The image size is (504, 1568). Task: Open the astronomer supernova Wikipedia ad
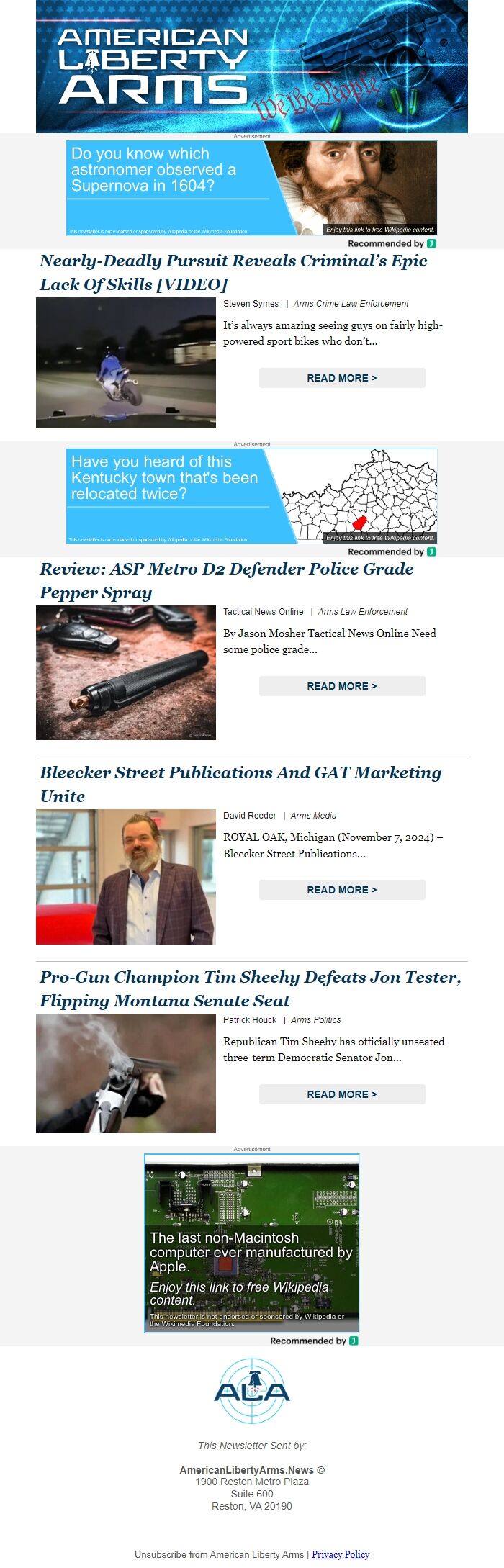tap(251, 188)
